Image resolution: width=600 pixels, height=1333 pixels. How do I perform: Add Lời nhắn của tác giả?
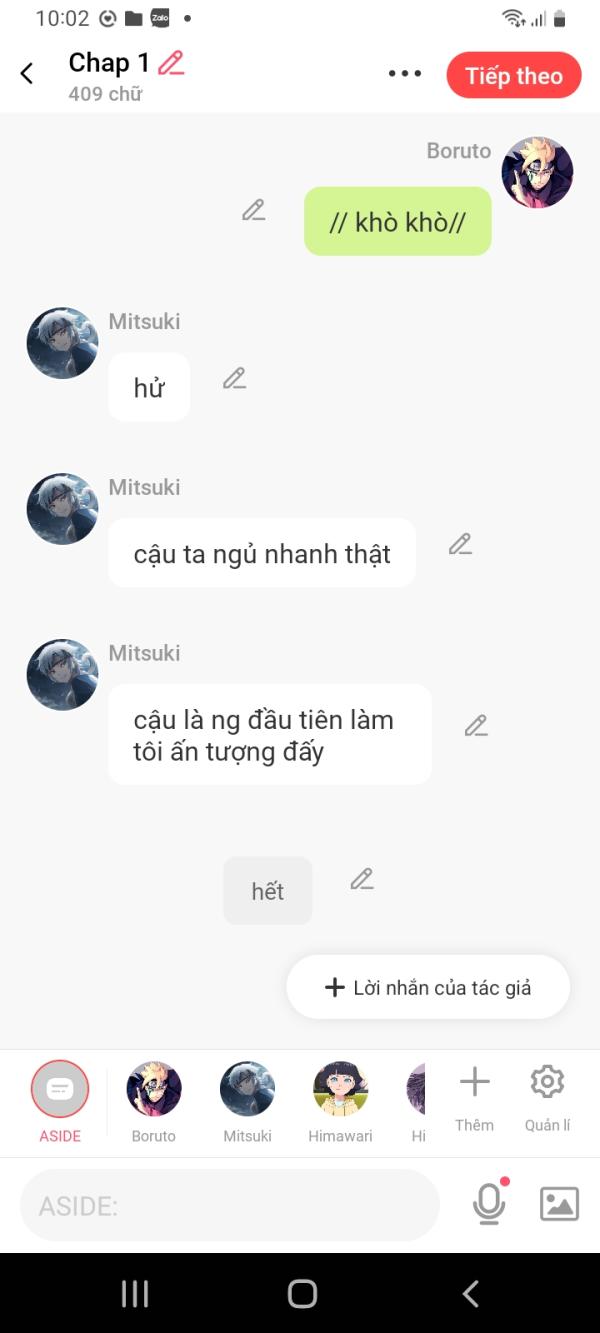click(x=428, y=988)
